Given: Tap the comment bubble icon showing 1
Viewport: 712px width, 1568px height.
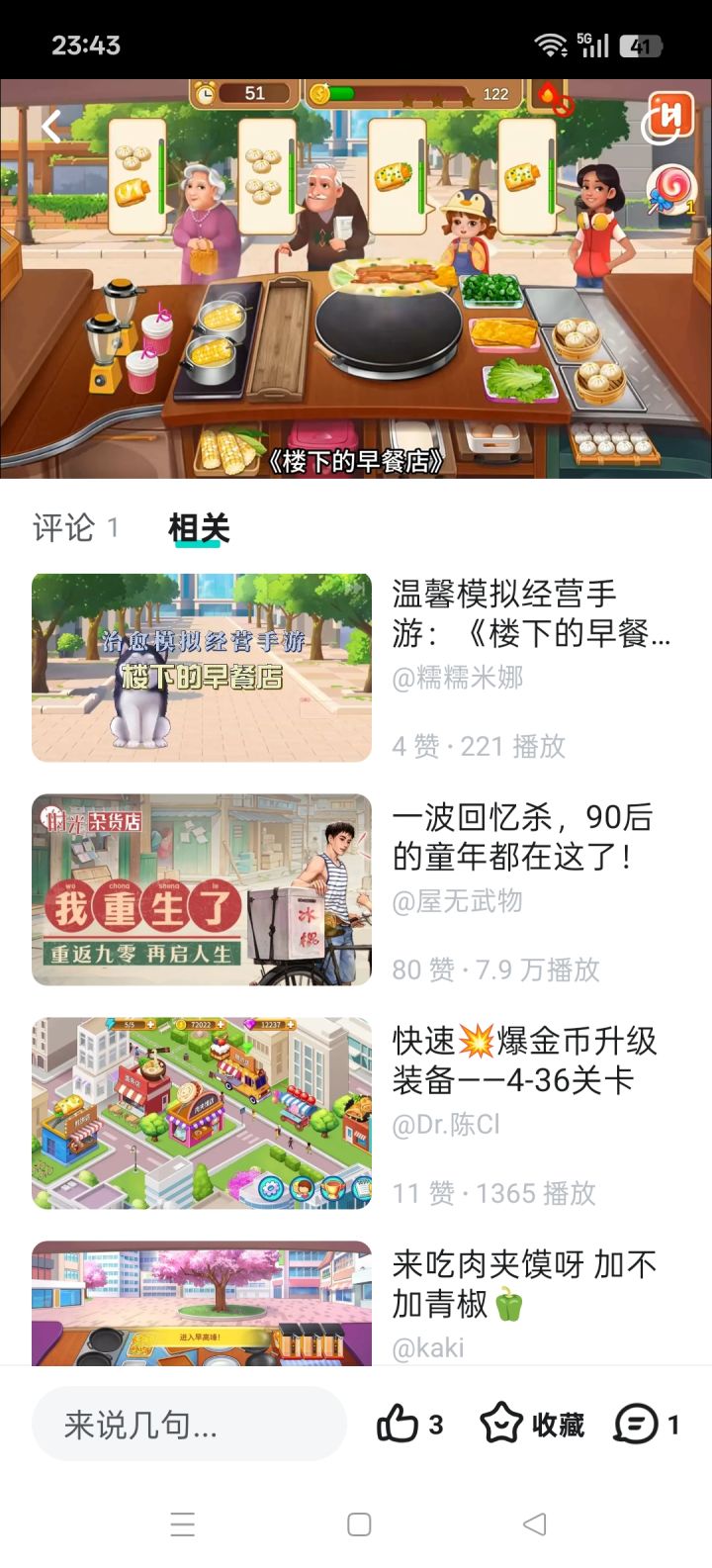Looking at the screenshot, I should pos(630,1425).
